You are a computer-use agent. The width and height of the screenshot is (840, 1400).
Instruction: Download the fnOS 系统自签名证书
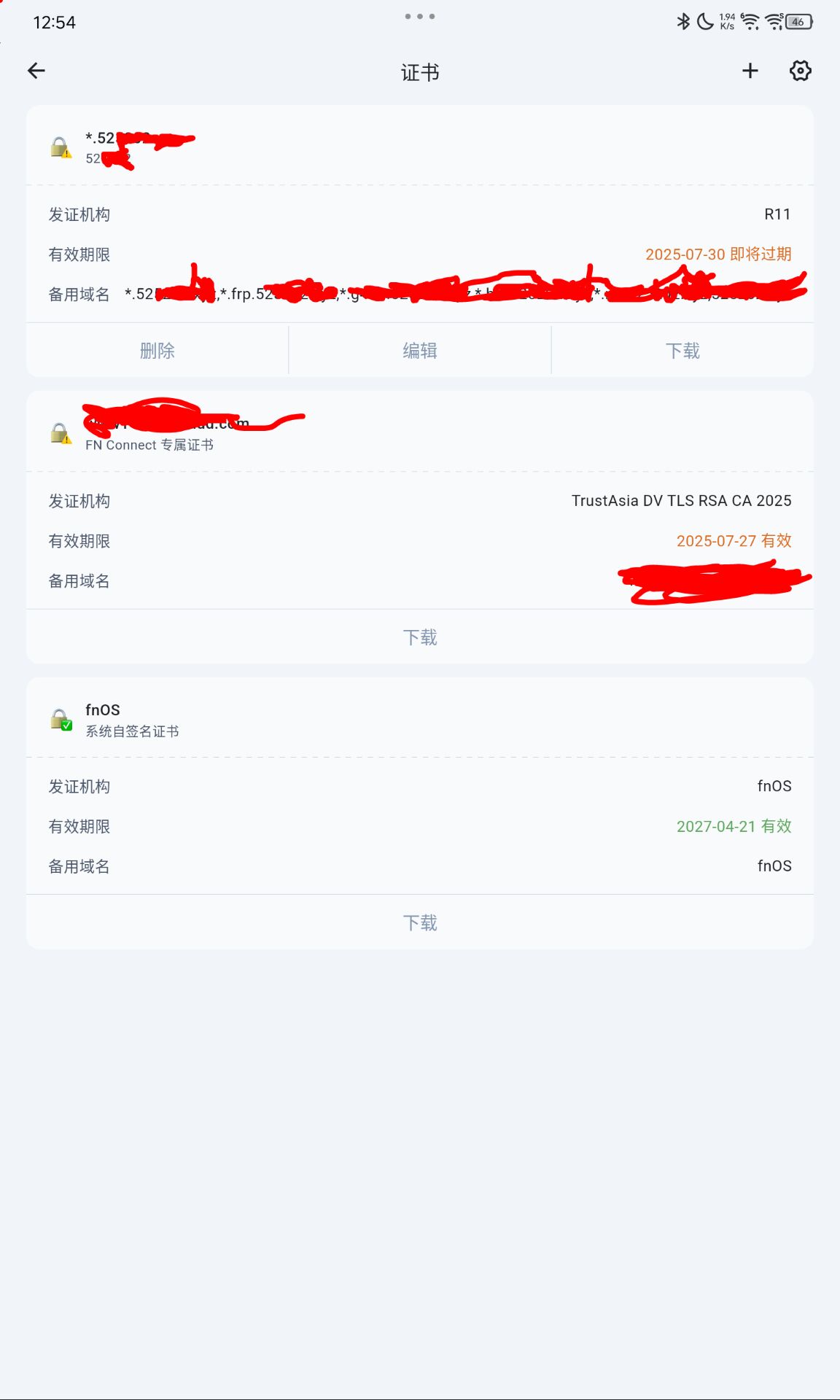tap(420, 923)
